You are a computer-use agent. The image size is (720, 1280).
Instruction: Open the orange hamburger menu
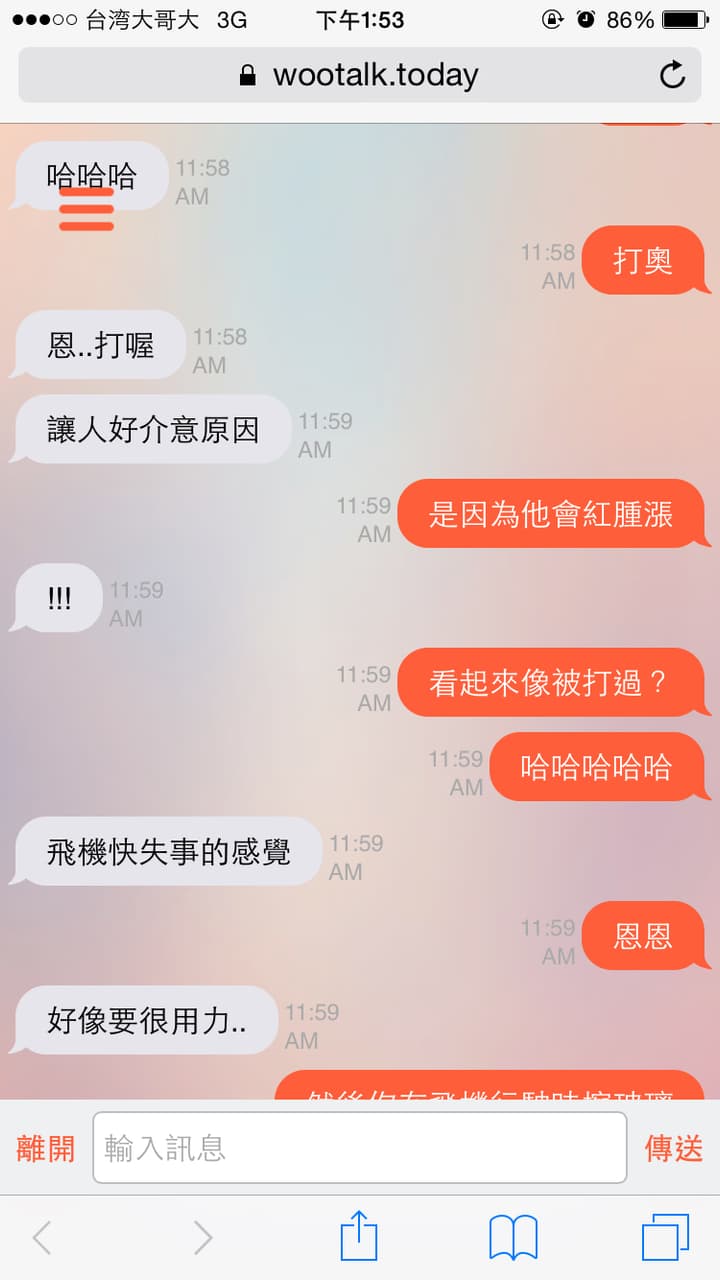click(86, 208)
